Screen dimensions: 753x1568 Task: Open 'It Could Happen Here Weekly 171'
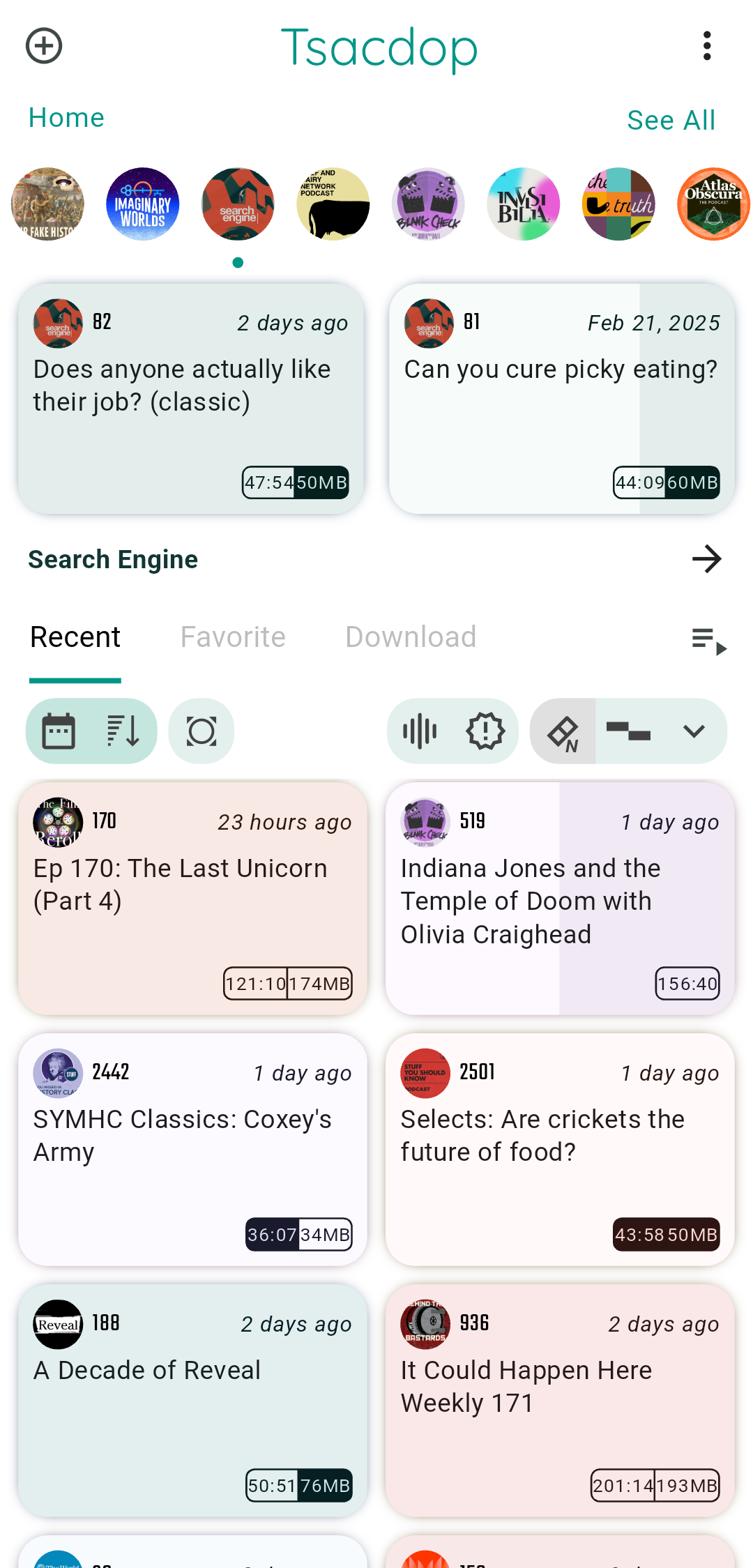(560, 1400)
